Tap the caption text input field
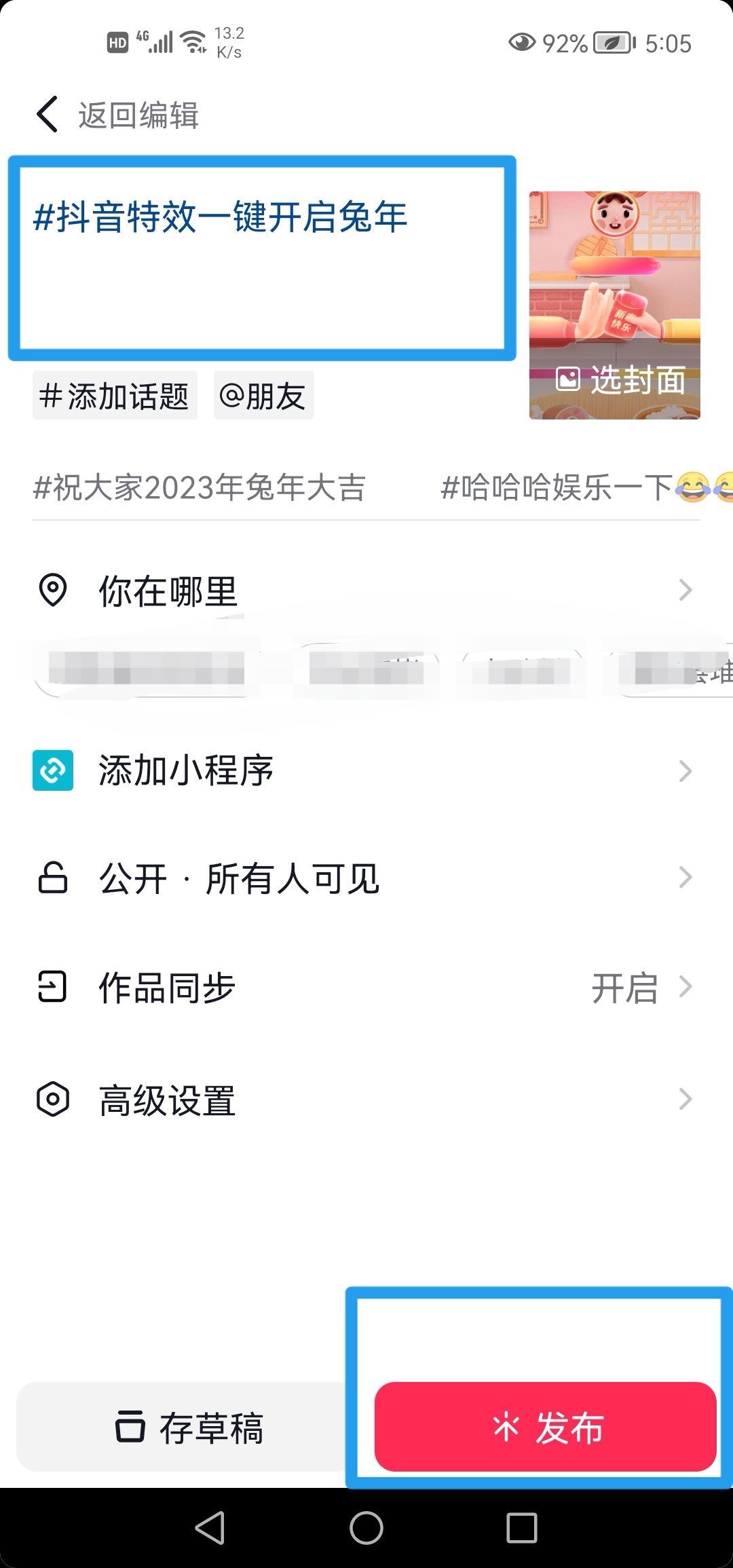733x1568 pixels. click(261, 258)
